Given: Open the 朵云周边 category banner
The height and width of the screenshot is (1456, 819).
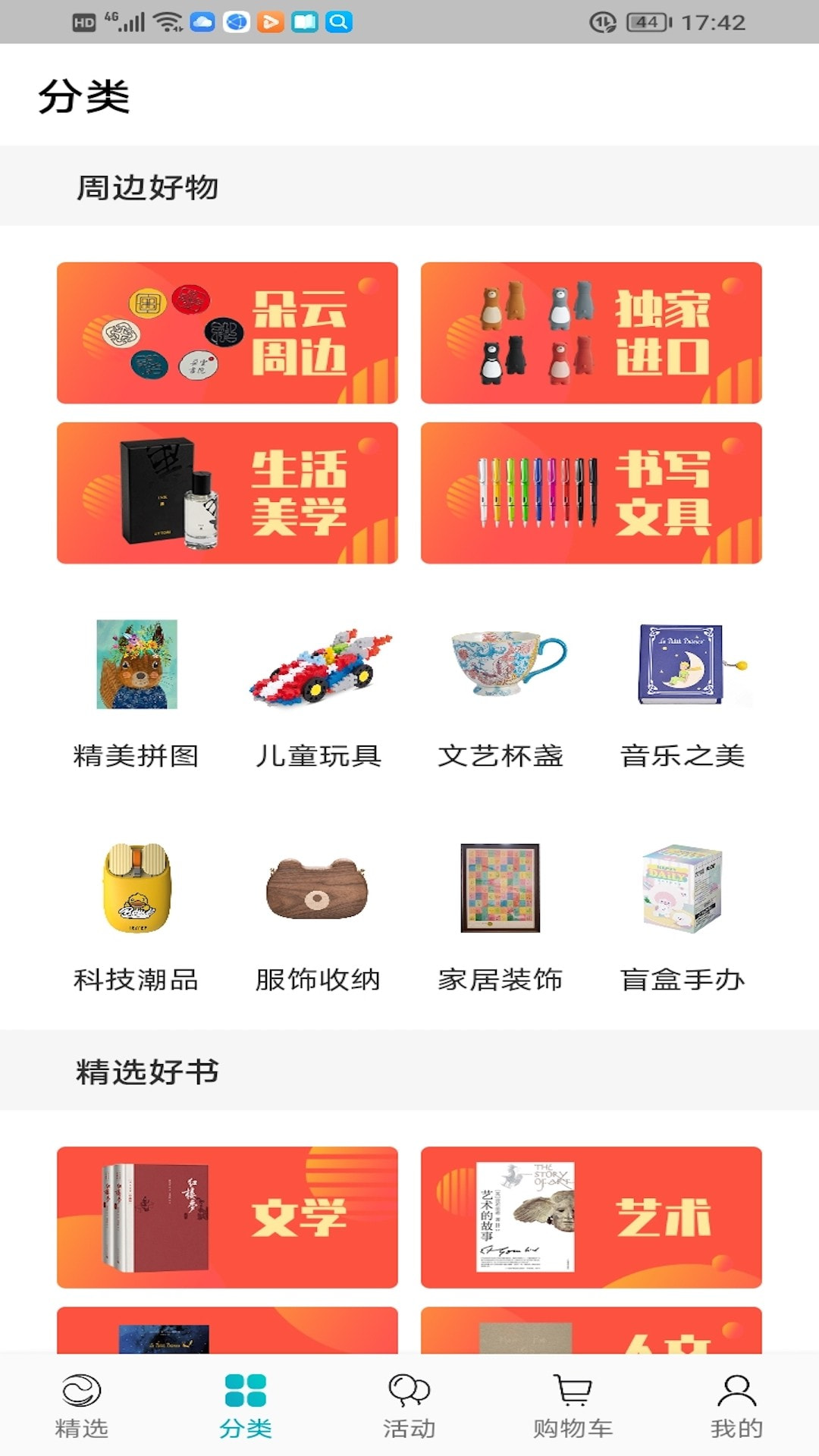Looking at the screenshot, I should pos(227,333).
